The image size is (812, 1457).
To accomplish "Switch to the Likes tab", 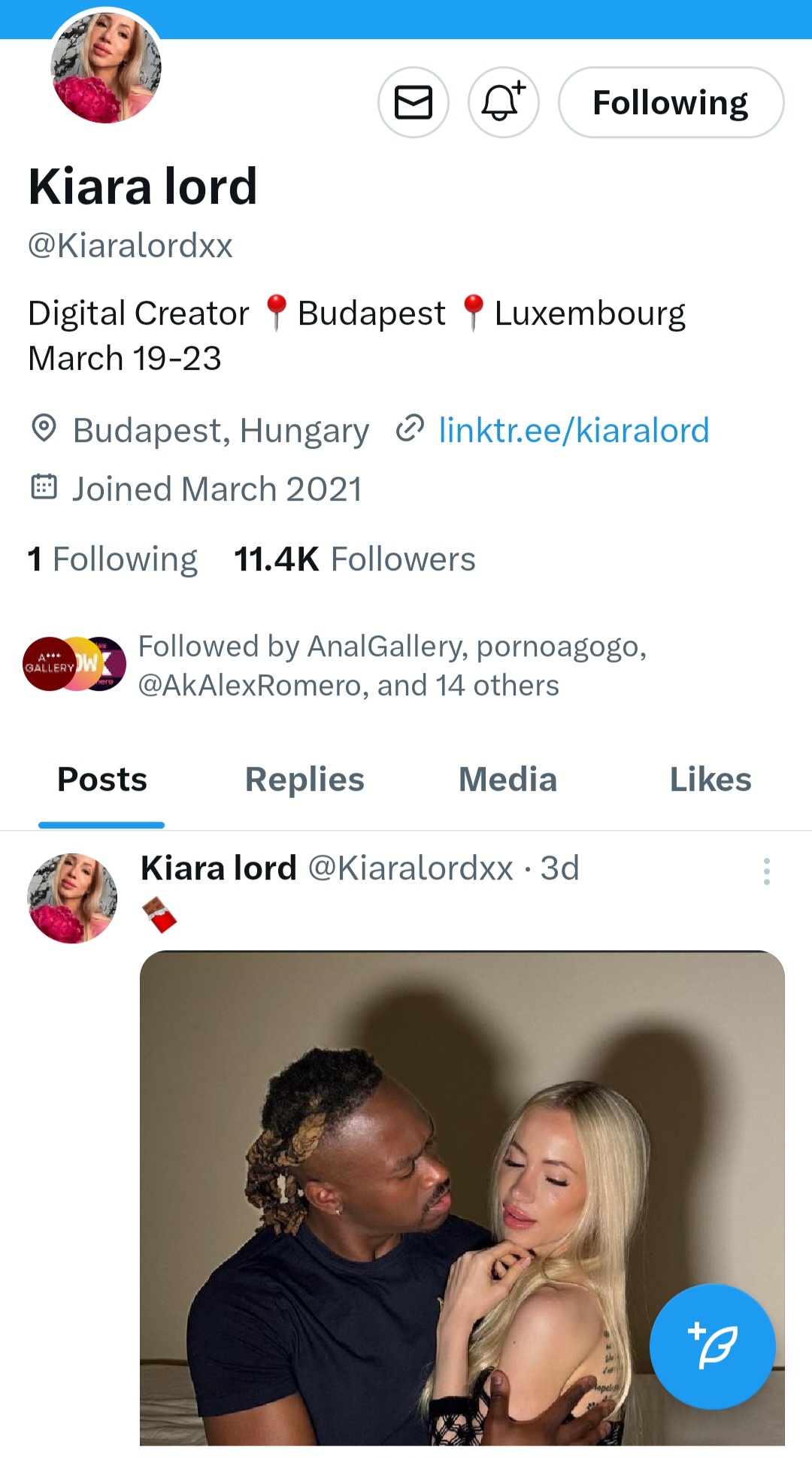I will (710, 780).
